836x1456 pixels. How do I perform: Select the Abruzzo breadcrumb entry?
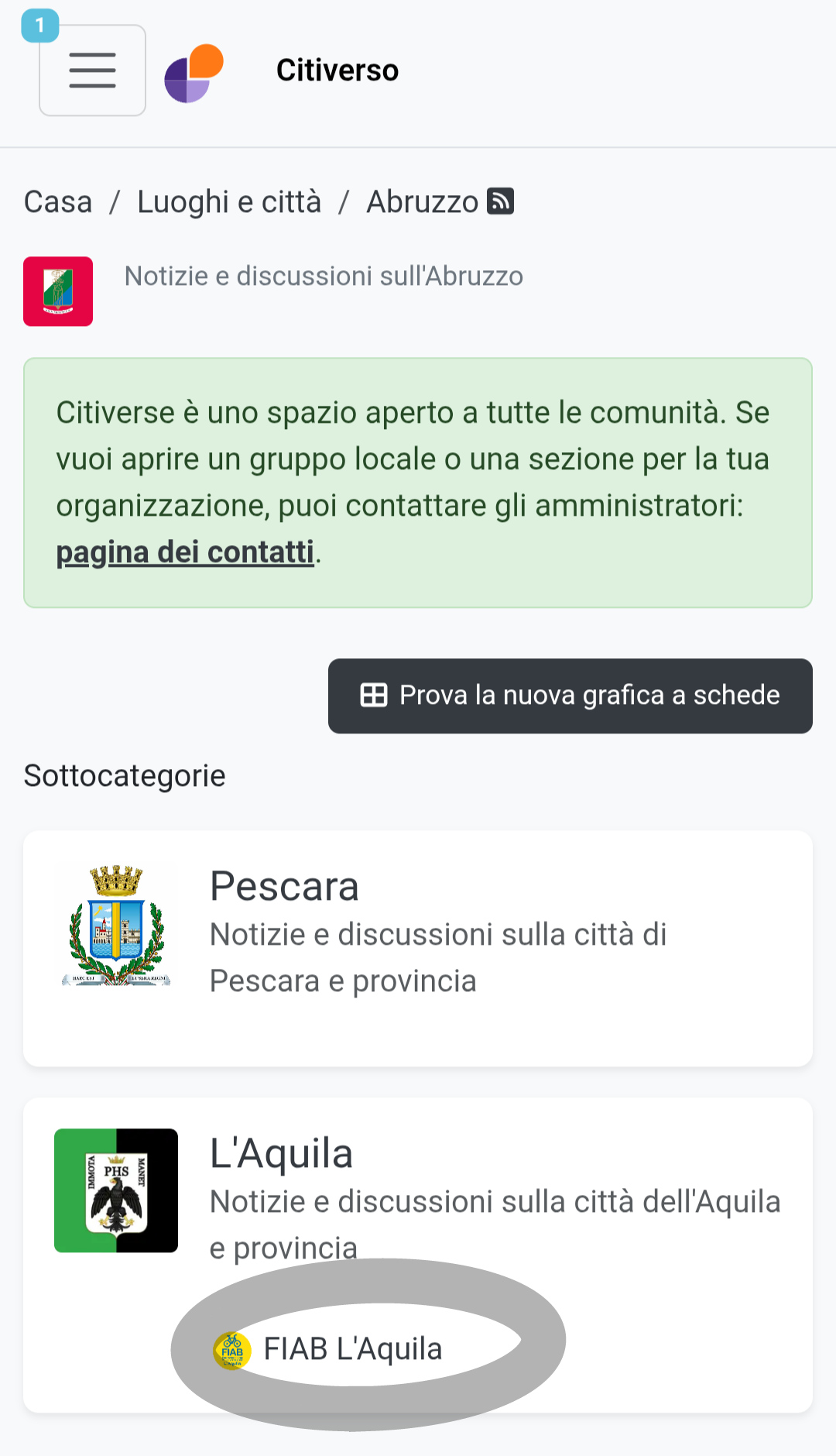tap(423, 201)
